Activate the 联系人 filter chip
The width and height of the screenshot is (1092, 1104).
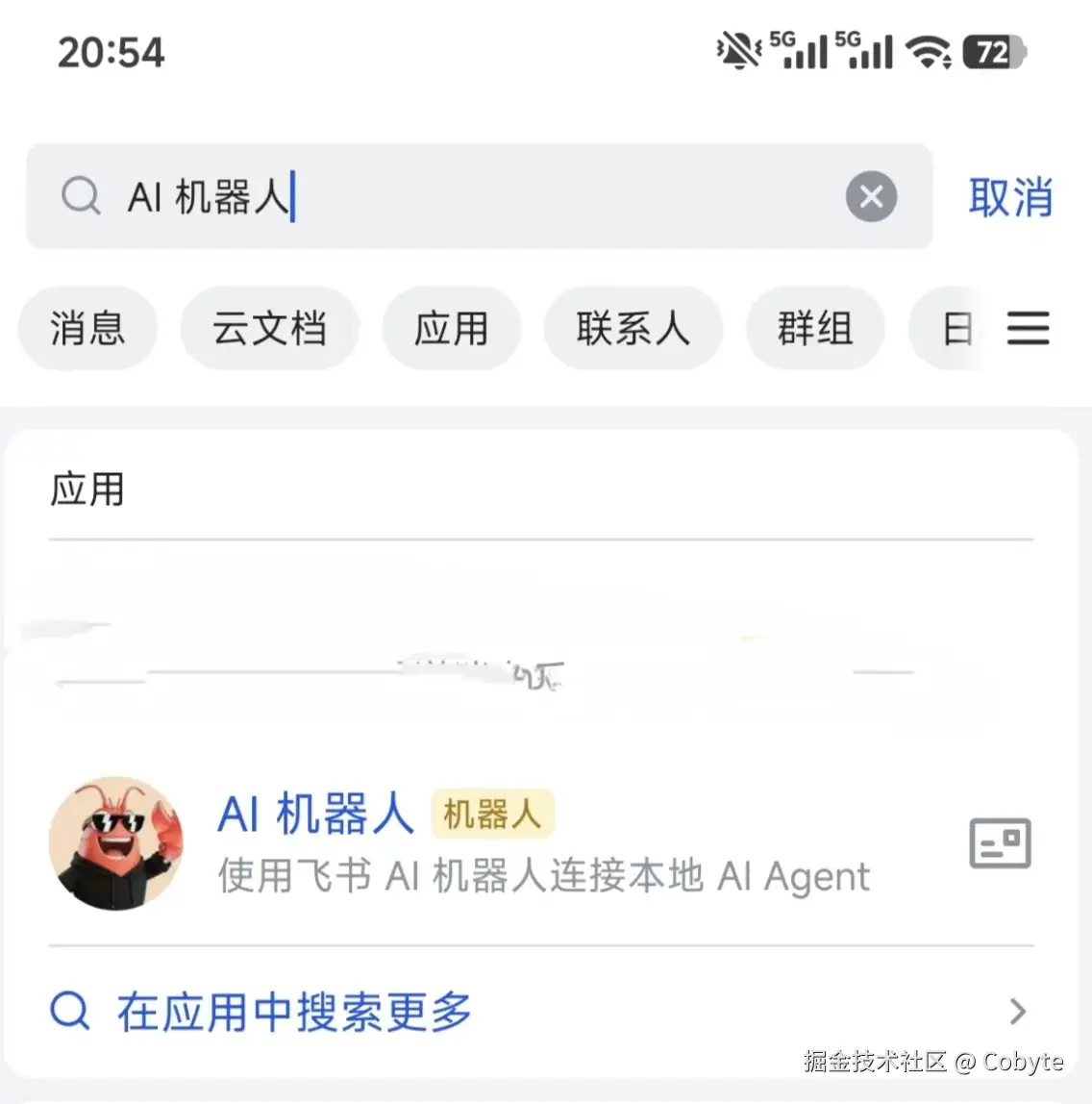(x=633, y=328)
